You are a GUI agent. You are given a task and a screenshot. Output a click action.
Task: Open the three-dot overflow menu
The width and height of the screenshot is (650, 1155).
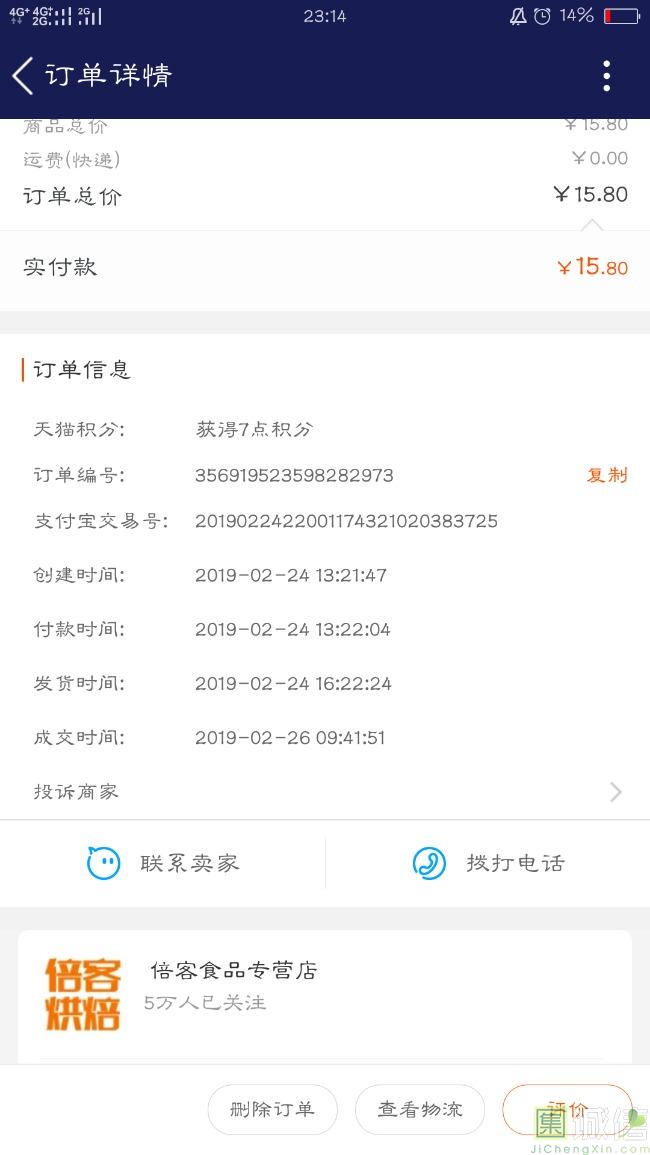(607, 76)
